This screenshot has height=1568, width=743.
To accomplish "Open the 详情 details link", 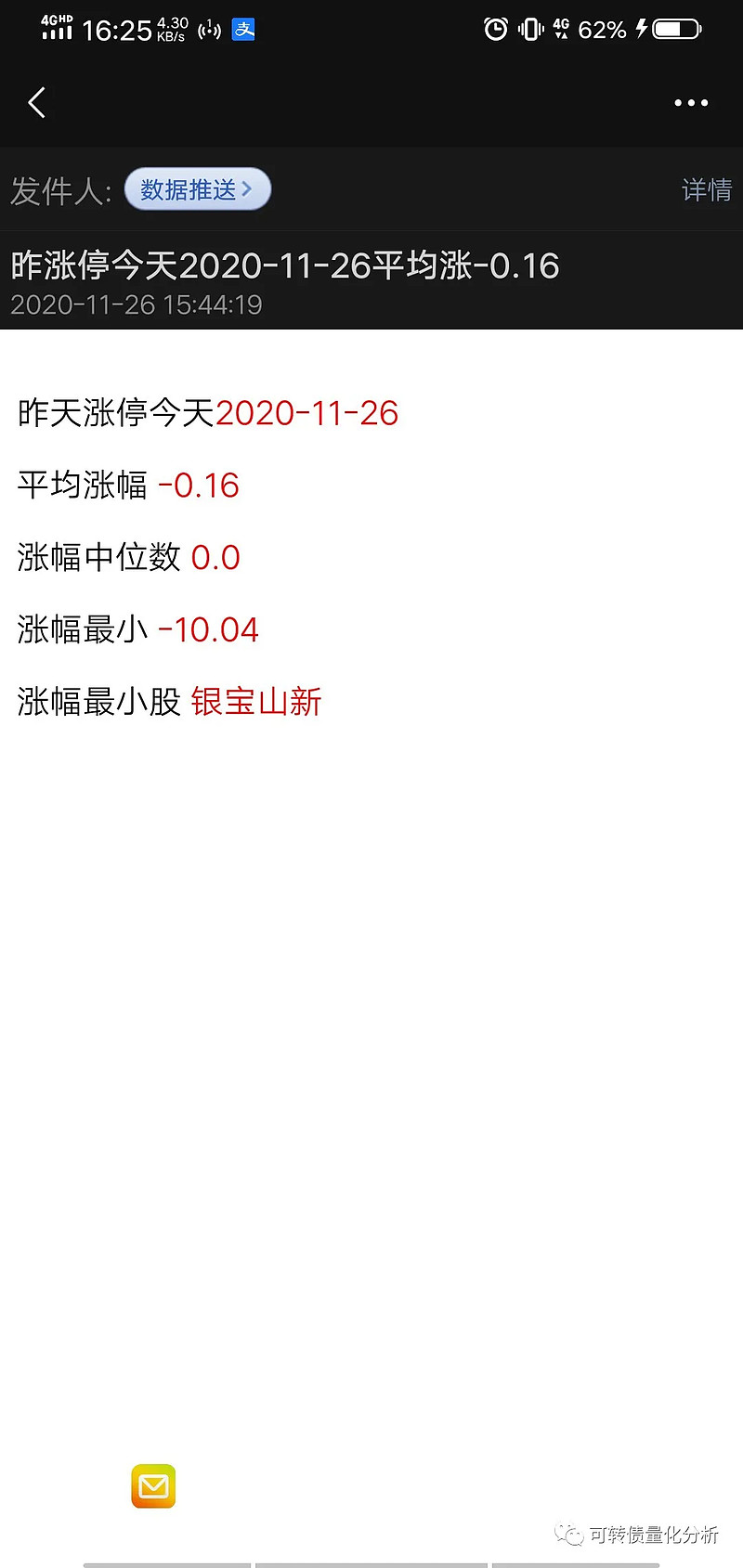I will point(707,189).
